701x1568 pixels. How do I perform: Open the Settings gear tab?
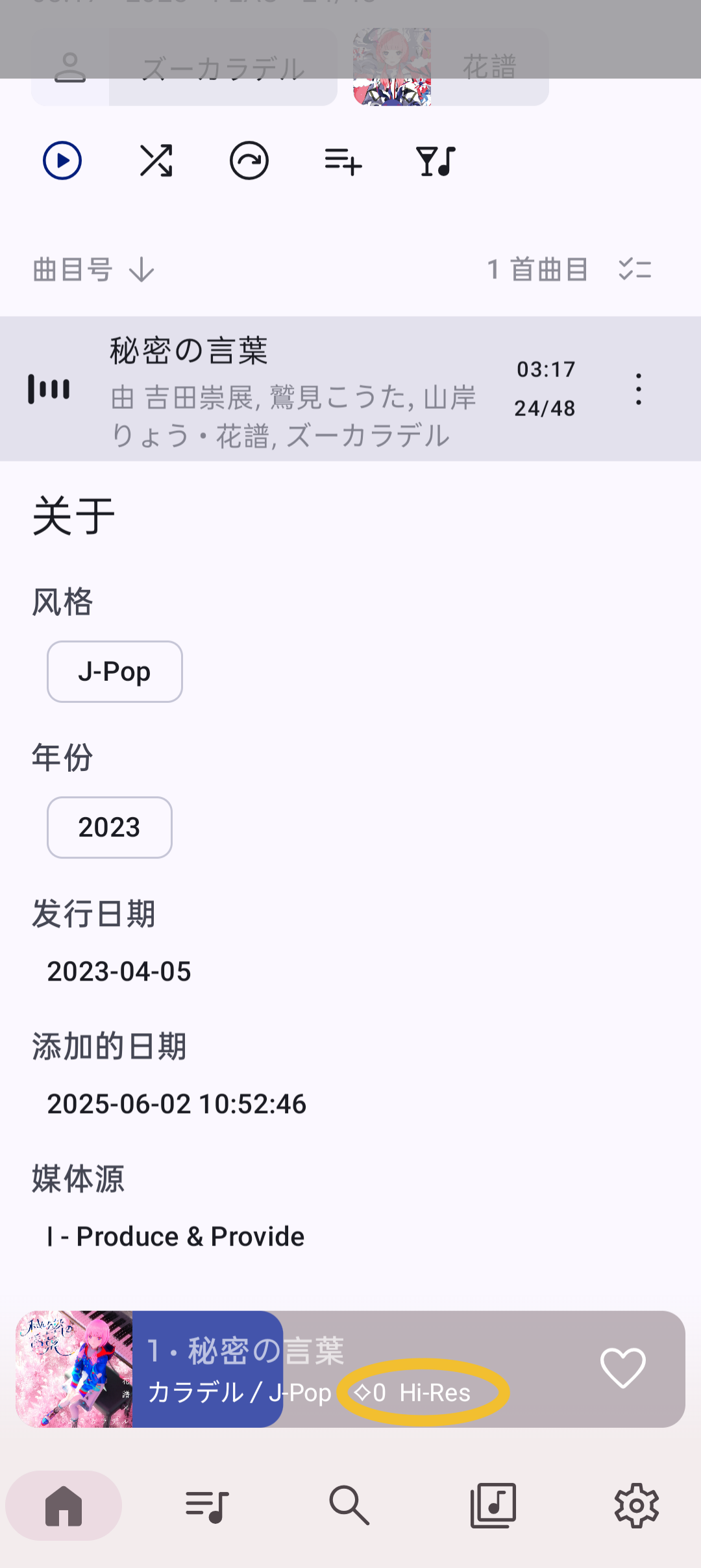[x=637, y=1506]
